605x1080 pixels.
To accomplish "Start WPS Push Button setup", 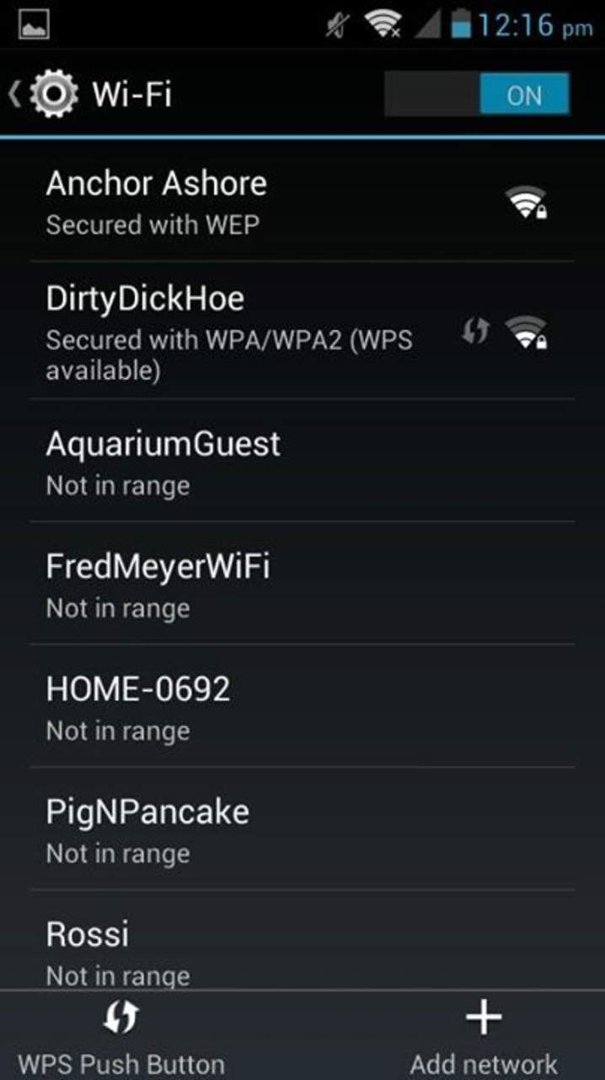I will coord(121,1036).
